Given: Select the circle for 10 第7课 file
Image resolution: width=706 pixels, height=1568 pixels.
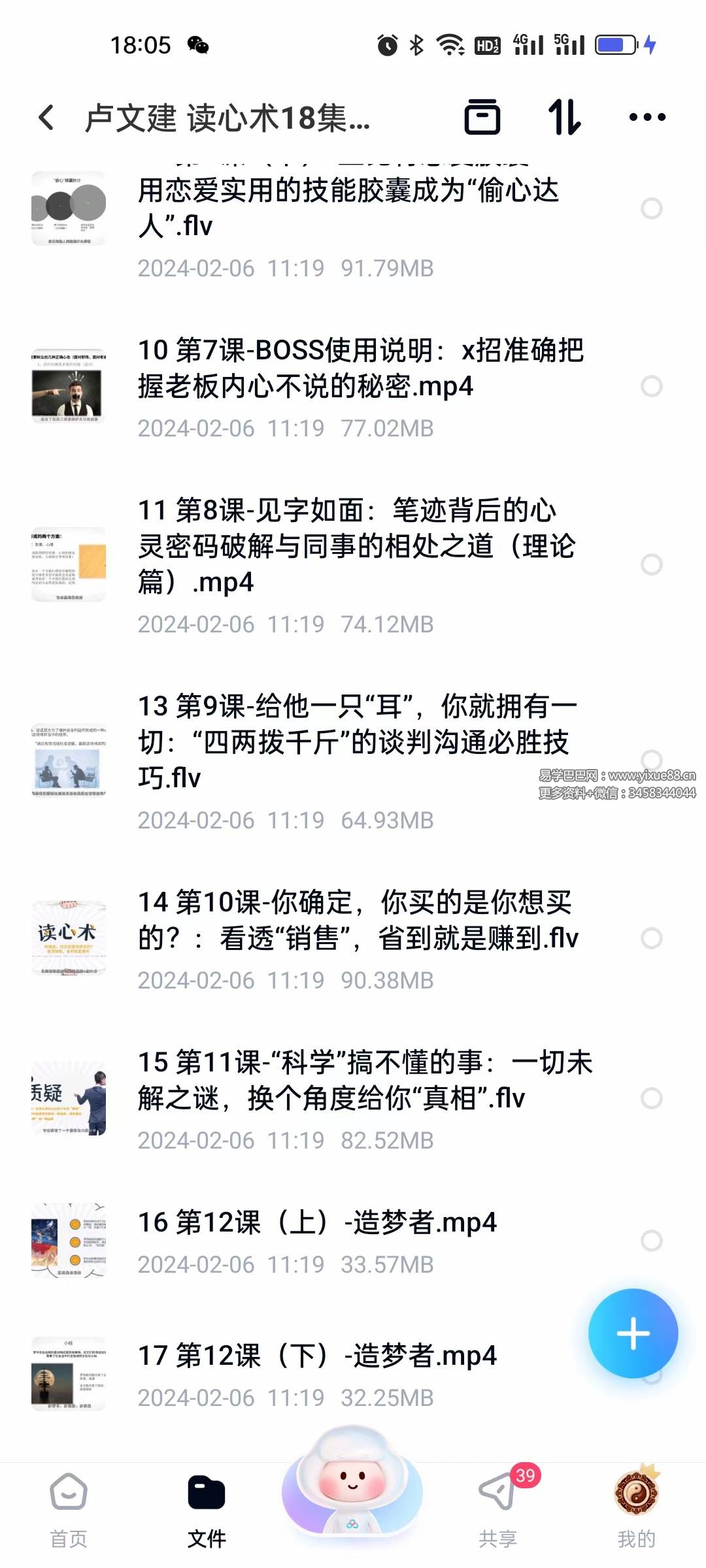Looking at the screenshot, I should [651, 386].
